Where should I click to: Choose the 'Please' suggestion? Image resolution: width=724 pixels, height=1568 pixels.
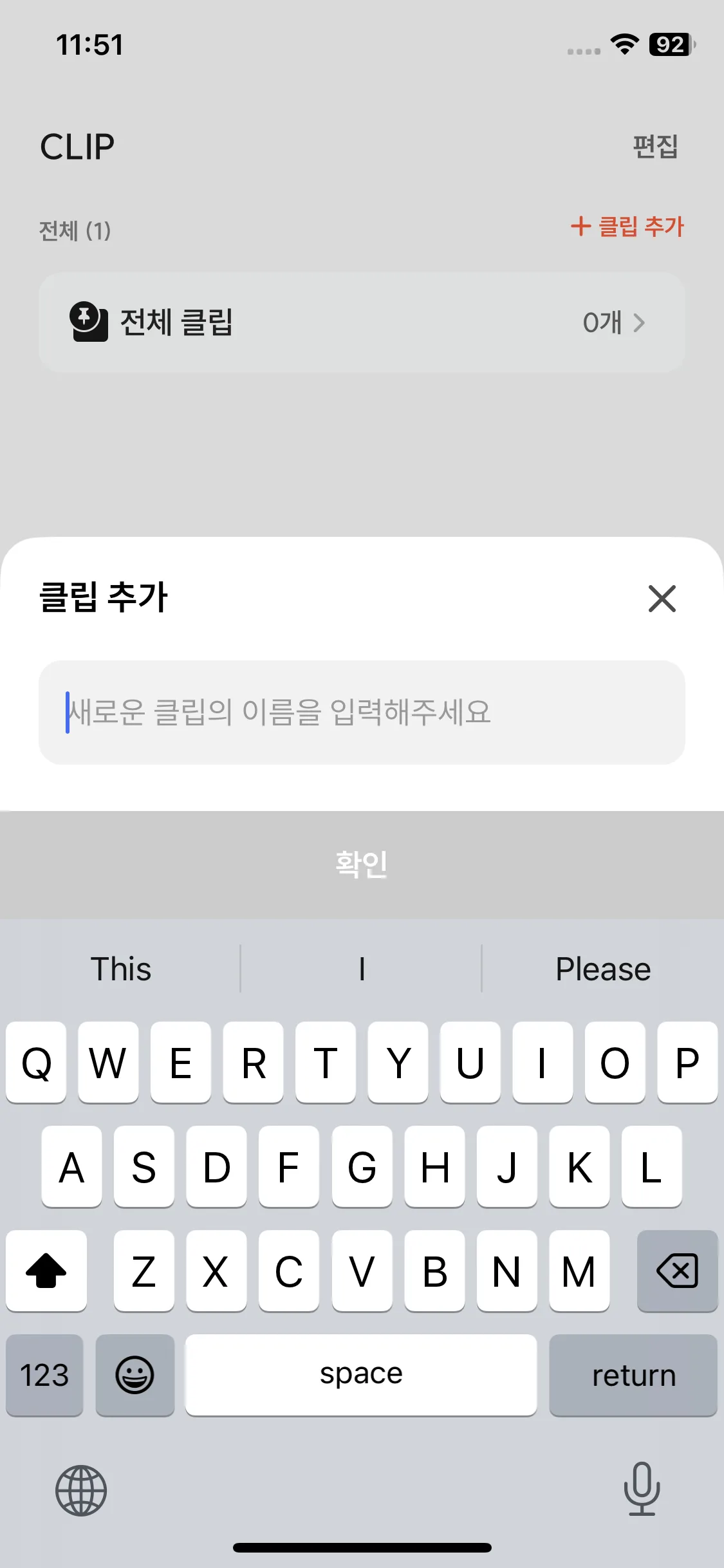pos(602,968)
